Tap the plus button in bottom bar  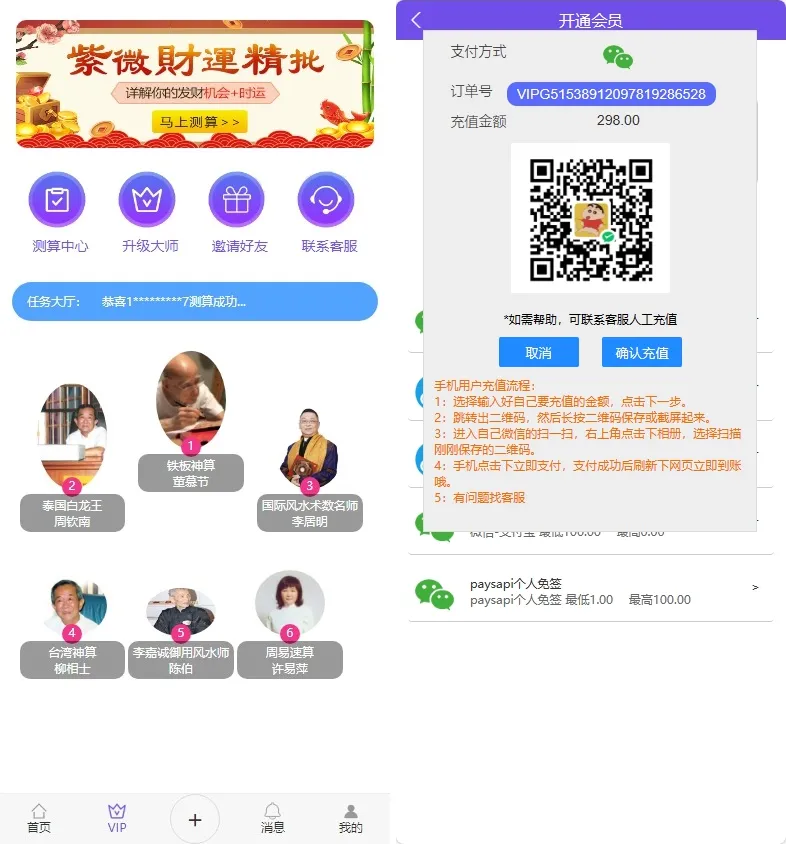click(195, 820)
